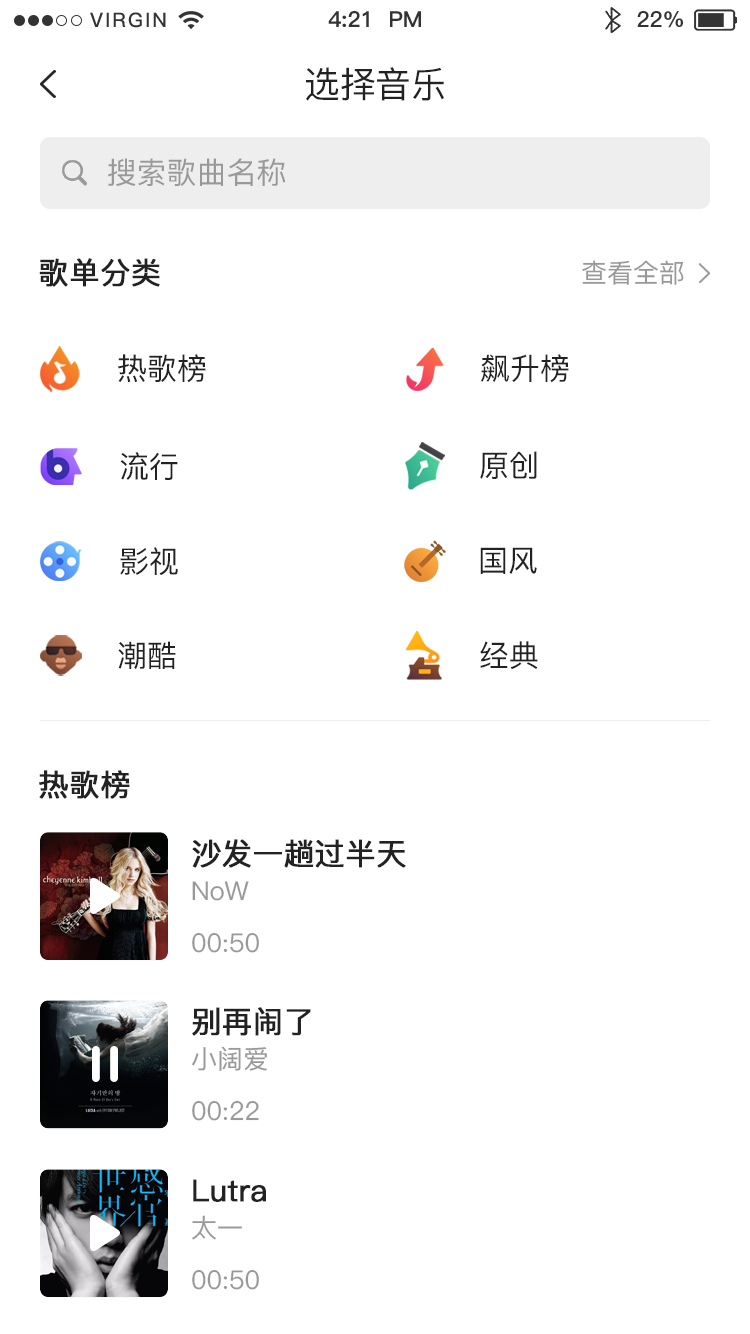The width and height of the screenshot is (750, 1334).
Task: Play the song 沙发一趟过半天
Action: 104,896
